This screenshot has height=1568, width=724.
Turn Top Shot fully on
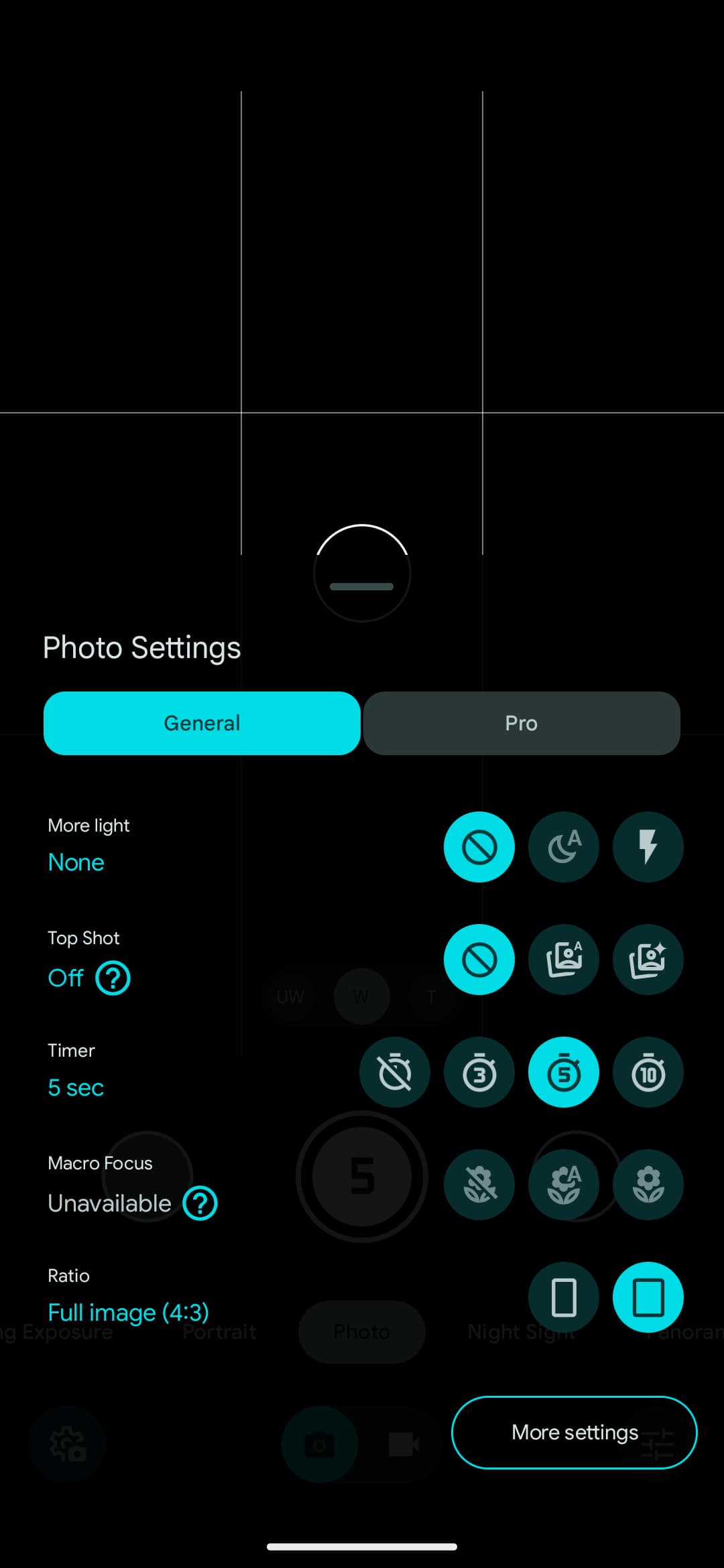tap(648, 960)
